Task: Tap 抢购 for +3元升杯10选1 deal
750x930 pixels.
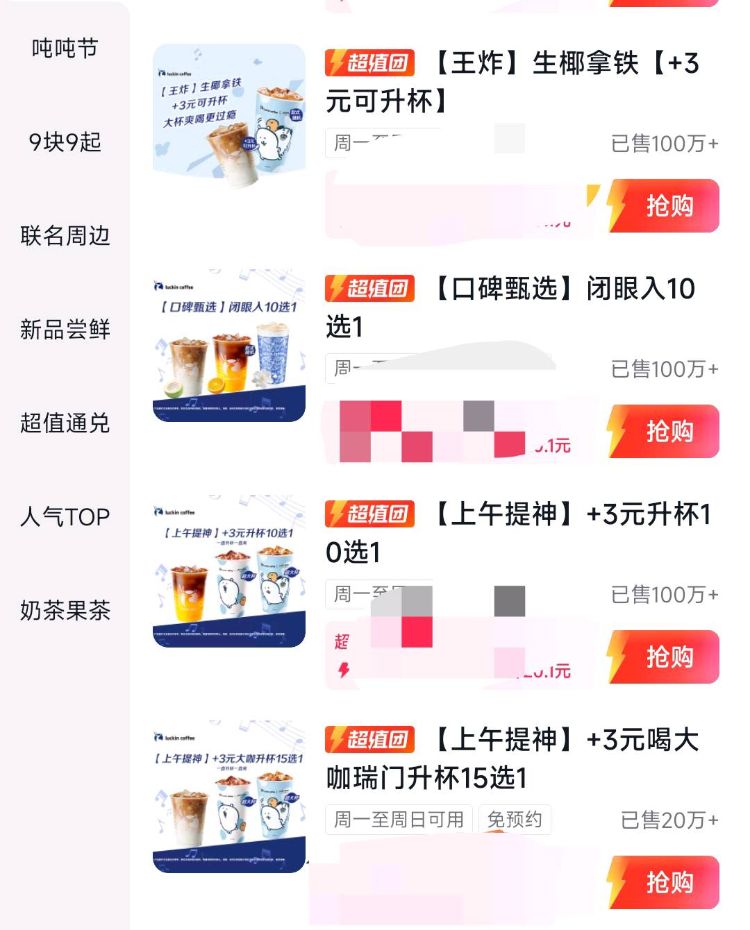Action: pyautogui.click(x=664, y=657)
